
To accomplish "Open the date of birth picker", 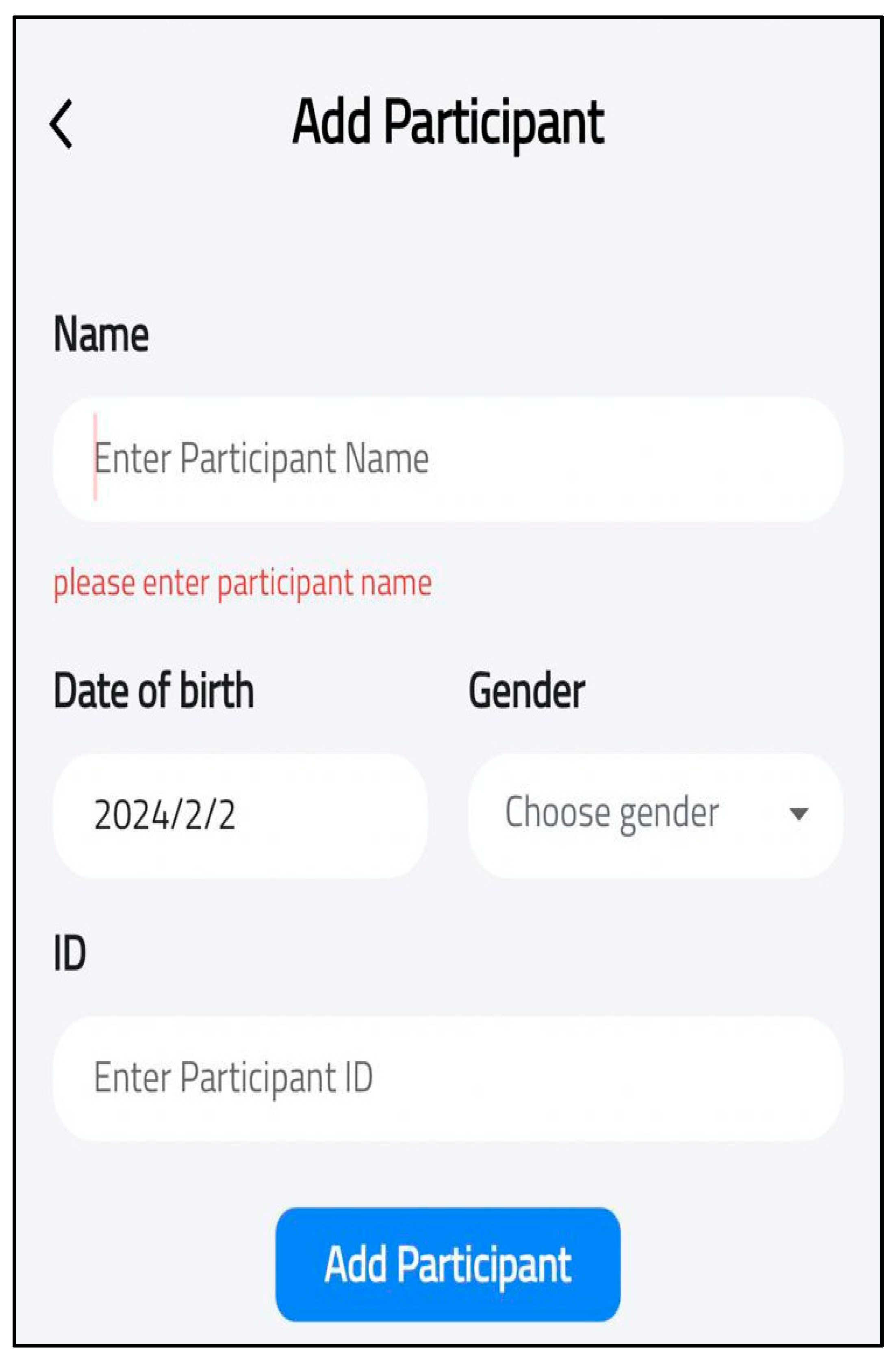I will (x=240, y=815).
